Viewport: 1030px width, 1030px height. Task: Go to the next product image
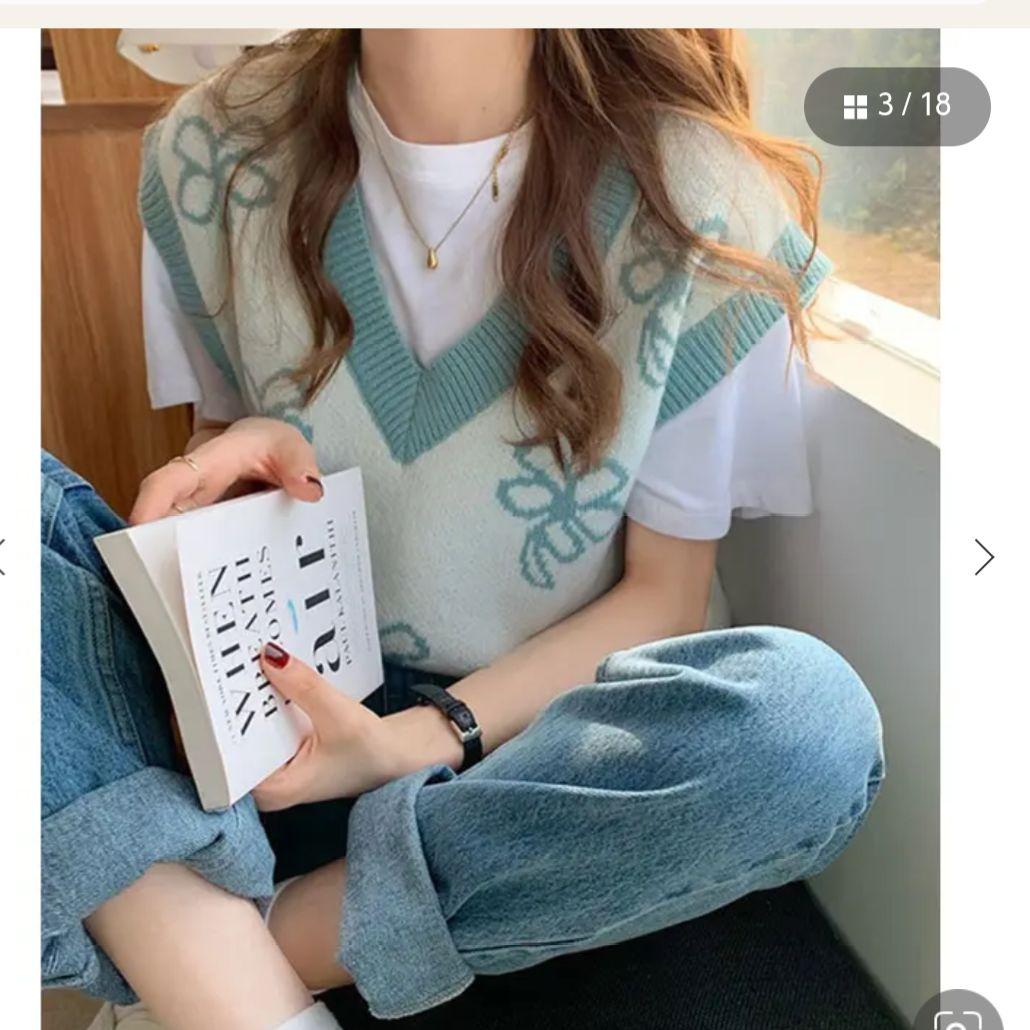click(984, 557)
